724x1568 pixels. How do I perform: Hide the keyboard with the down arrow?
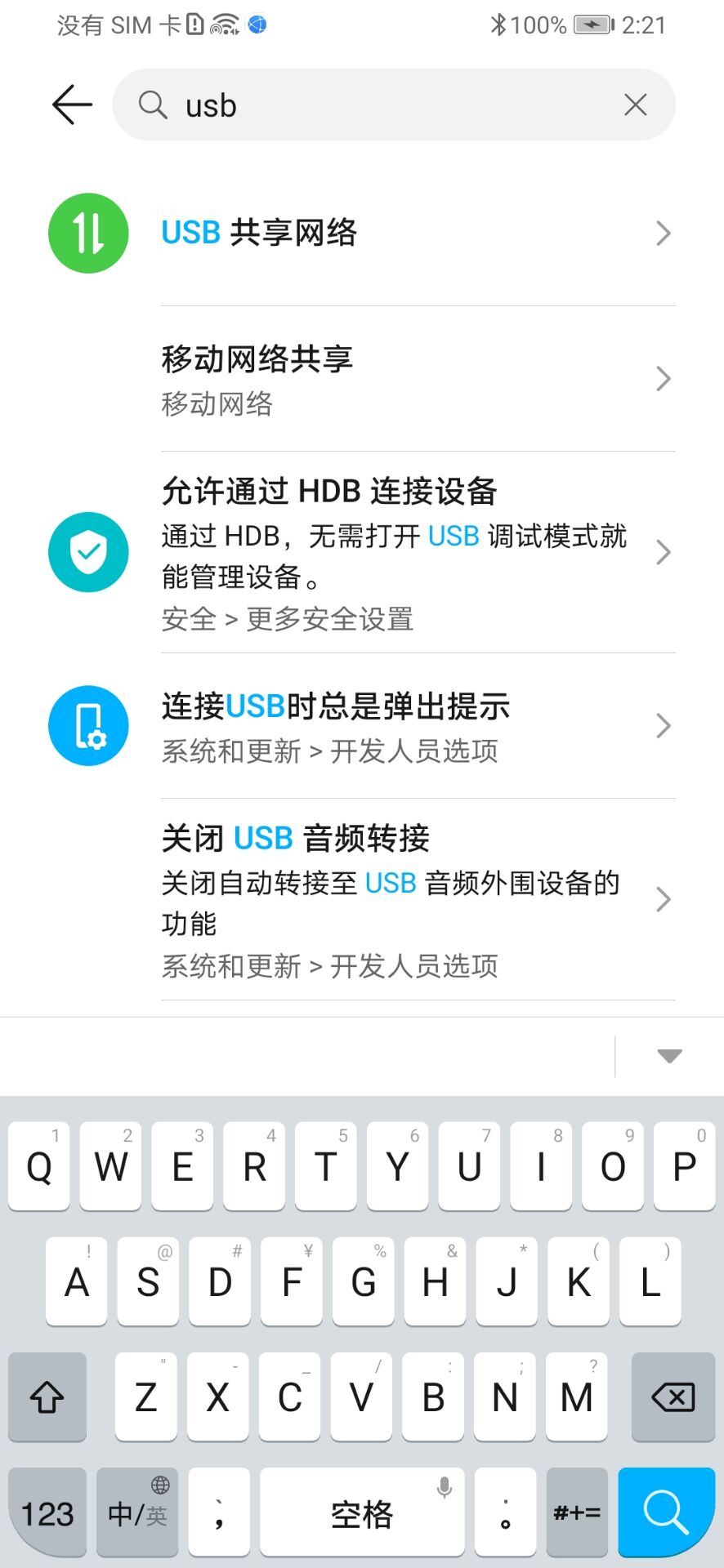[x=669, y=1056]
